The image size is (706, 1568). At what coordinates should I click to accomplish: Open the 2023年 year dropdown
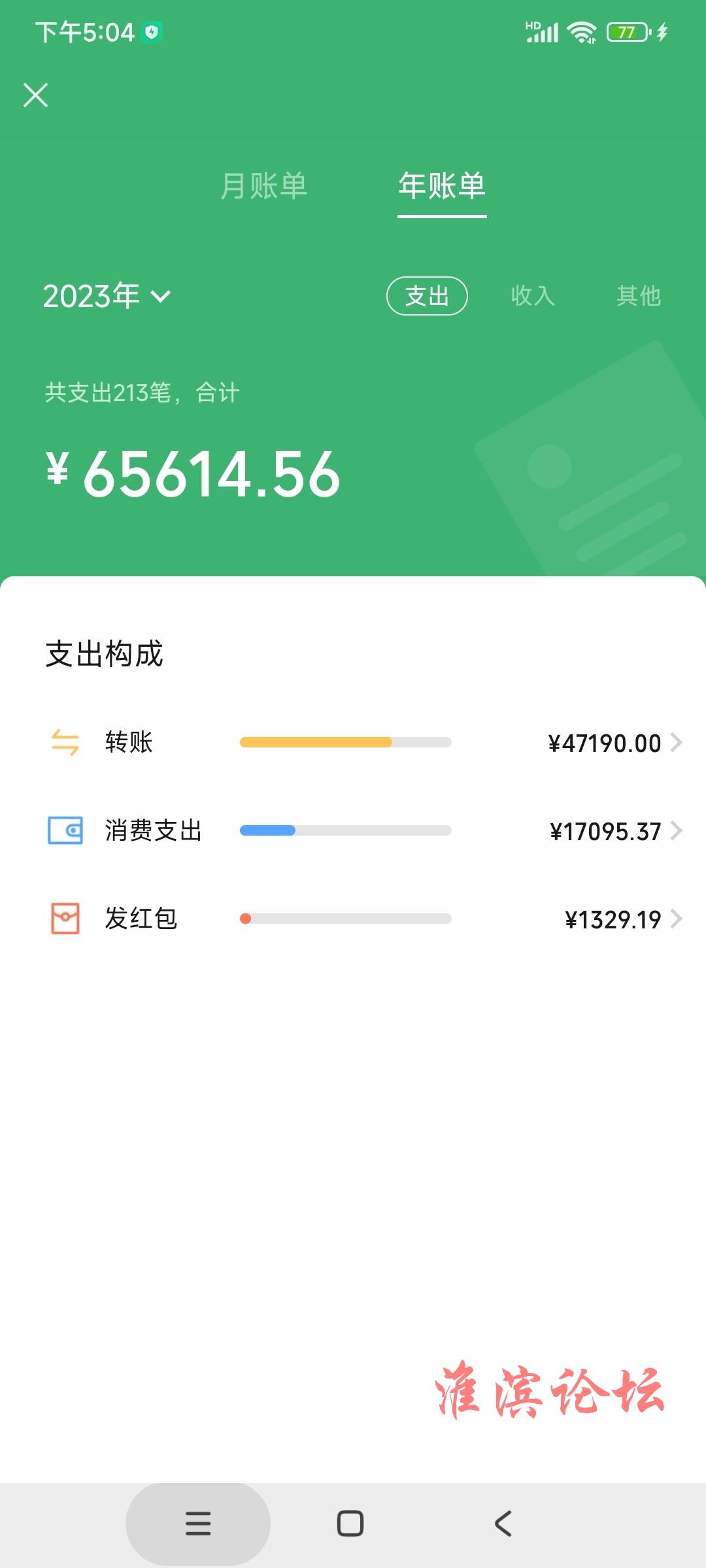(107, 296)
